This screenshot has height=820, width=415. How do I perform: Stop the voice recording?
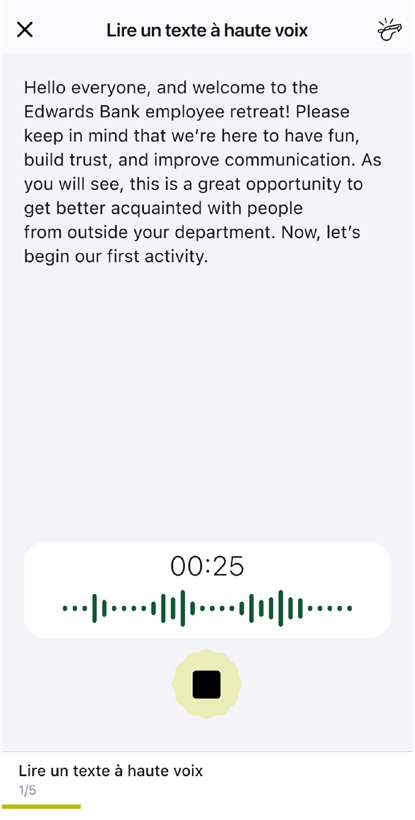click(206, 684)
